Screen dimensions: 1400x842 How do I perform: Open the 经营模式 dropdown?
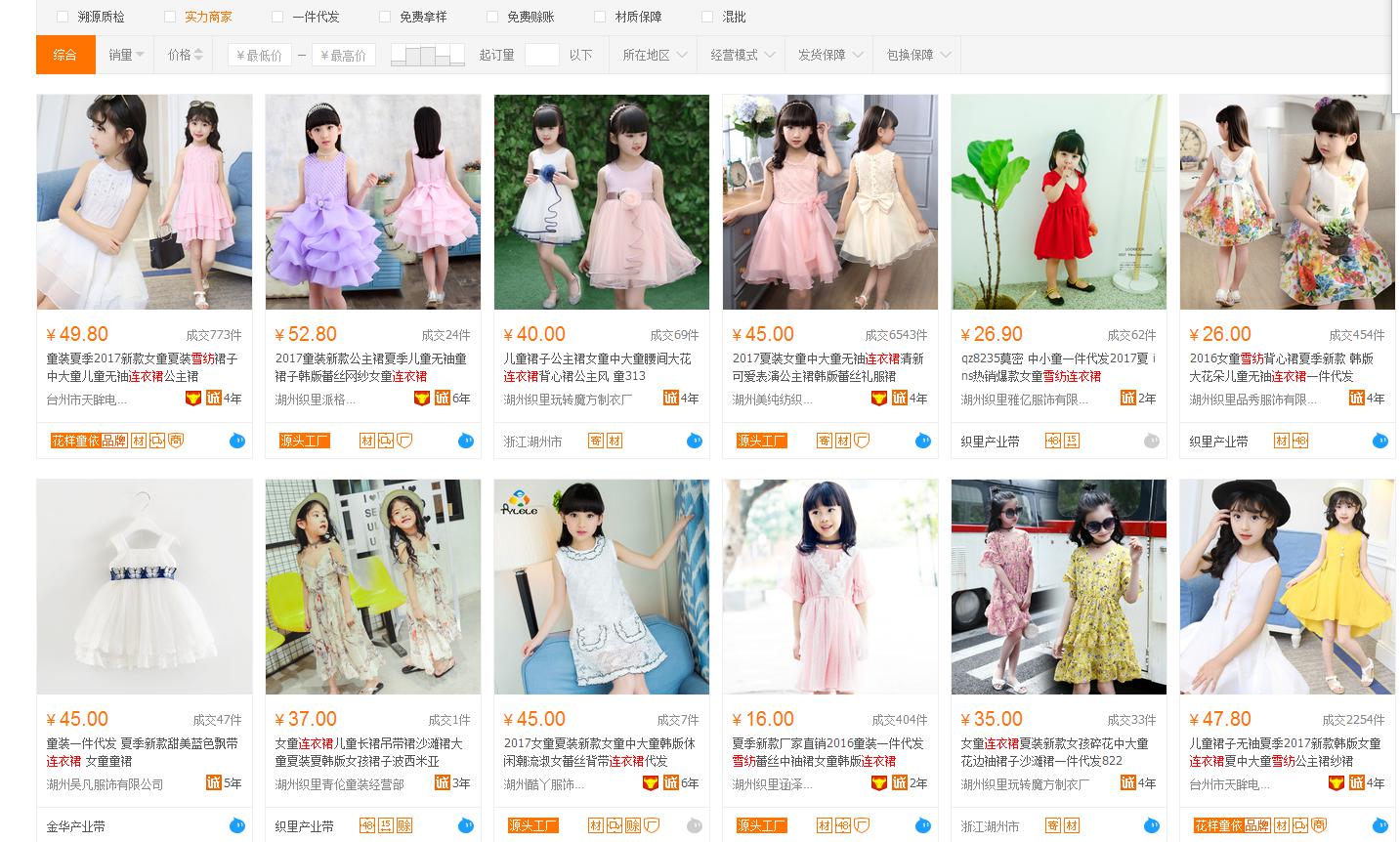[x=742, y=55]
